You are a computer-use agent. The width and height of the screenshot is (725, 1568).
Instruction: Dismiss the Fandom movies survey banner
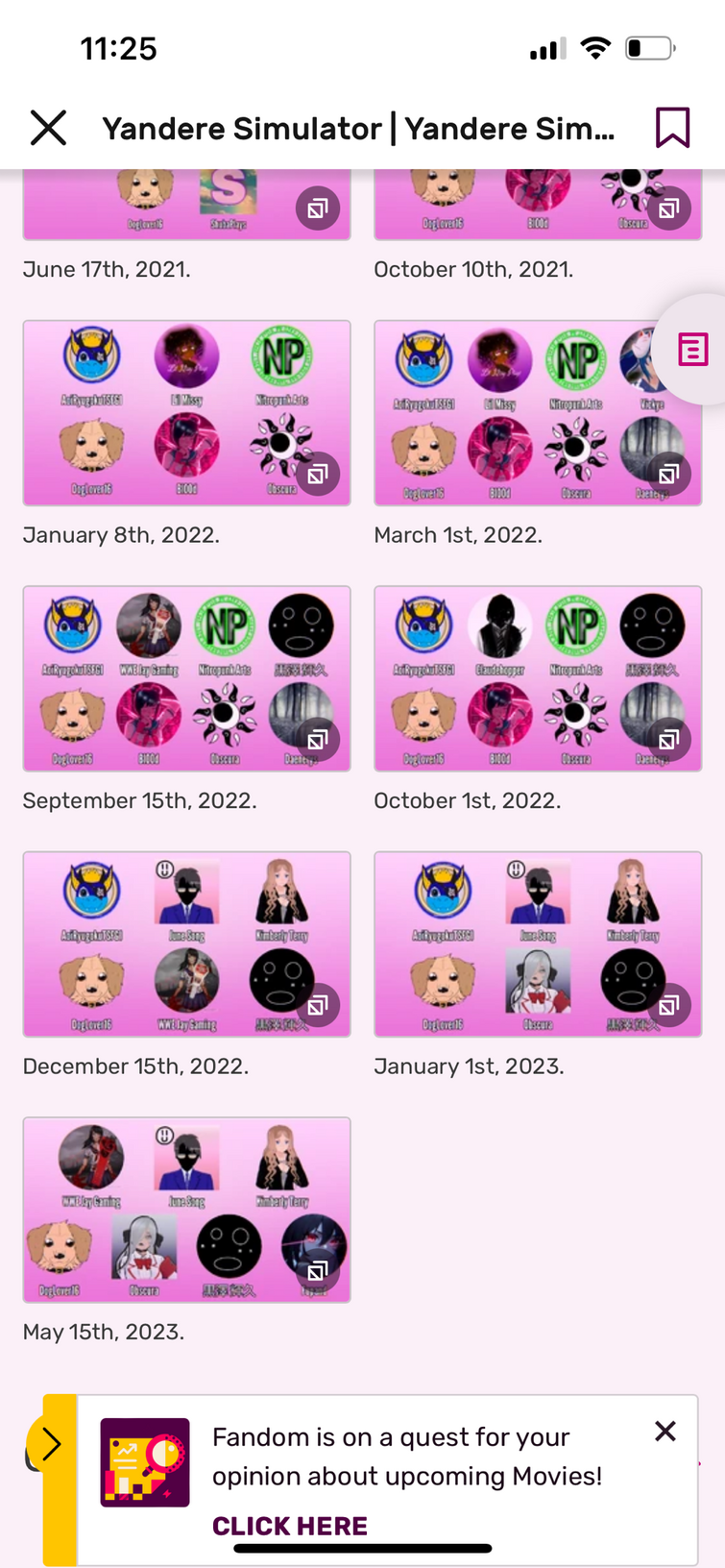coord(665,1432)
